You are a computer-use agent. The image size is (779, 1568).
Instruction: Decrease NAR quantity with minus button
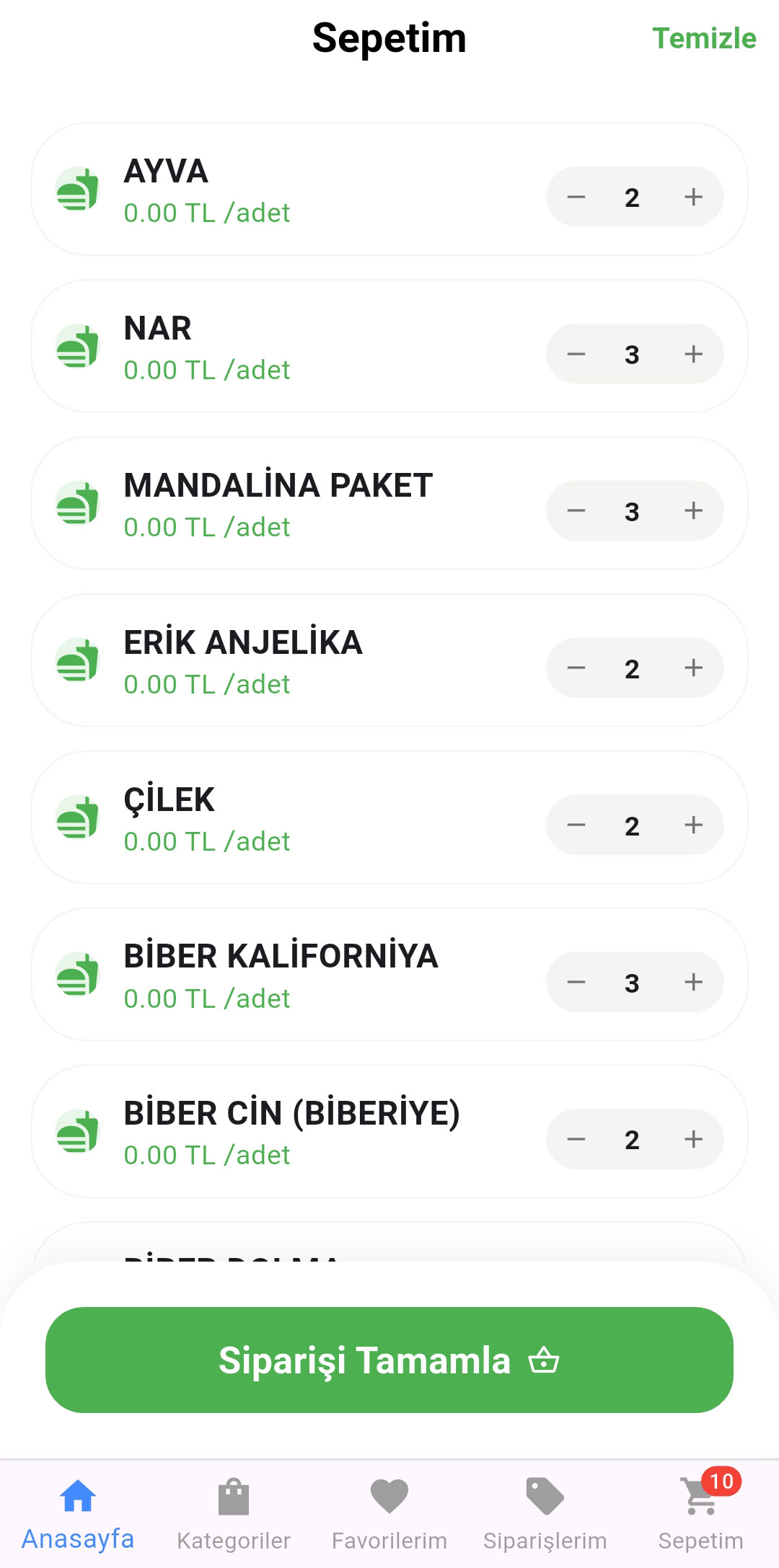576,353
